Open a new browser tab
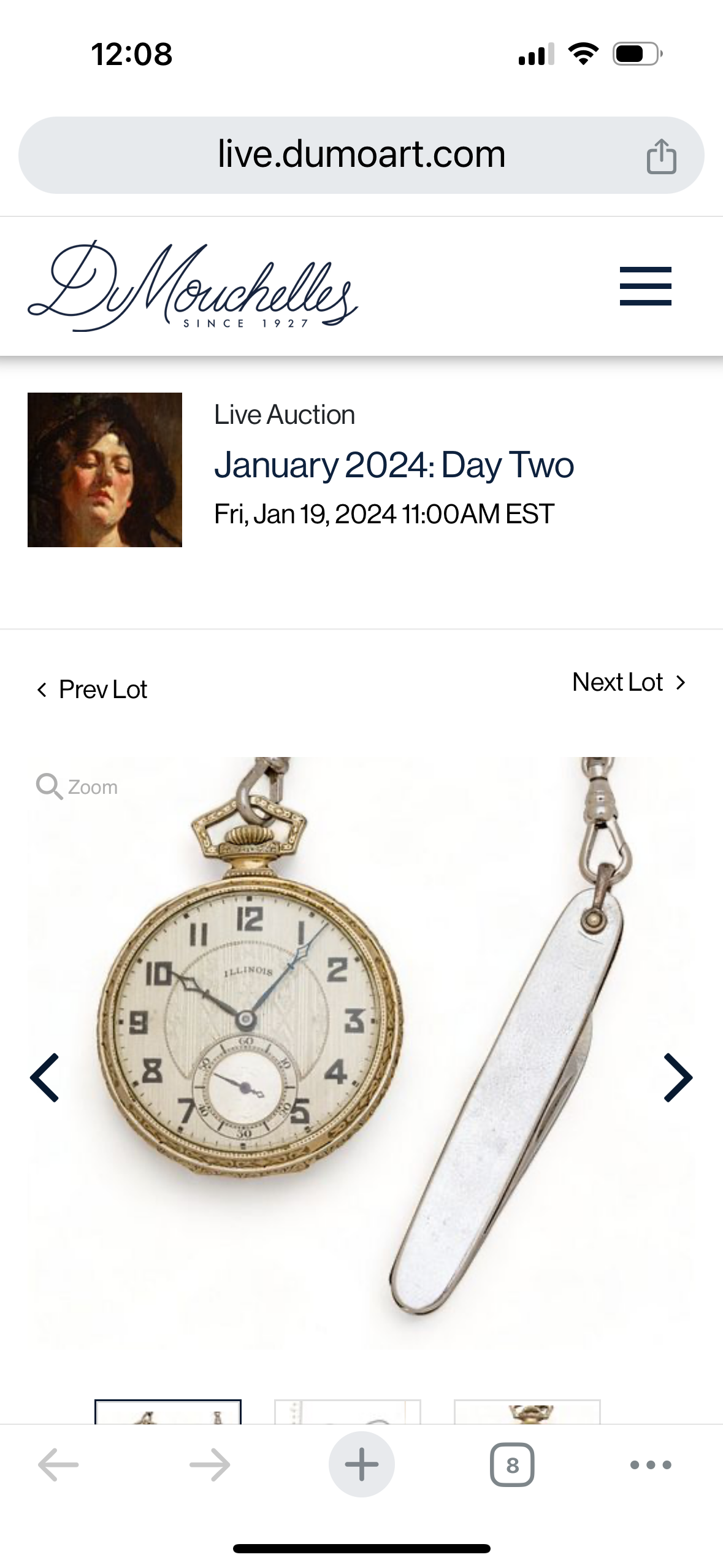This screenshot has height=1568, width=723. (x=361, y=1465)
